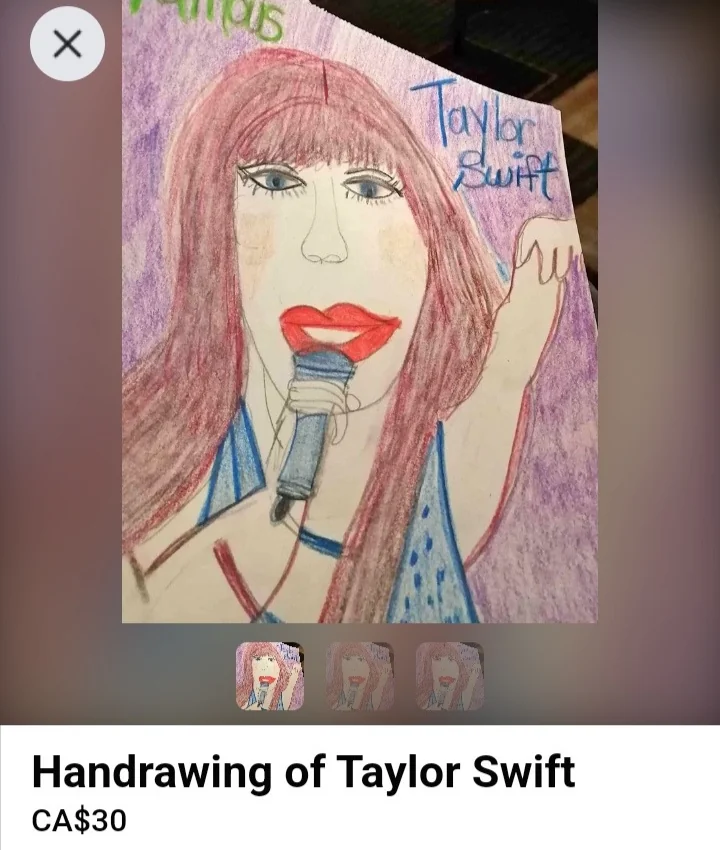Close the listing photo viewer
This screenshot has width=720, height=850.
[67, 44]
